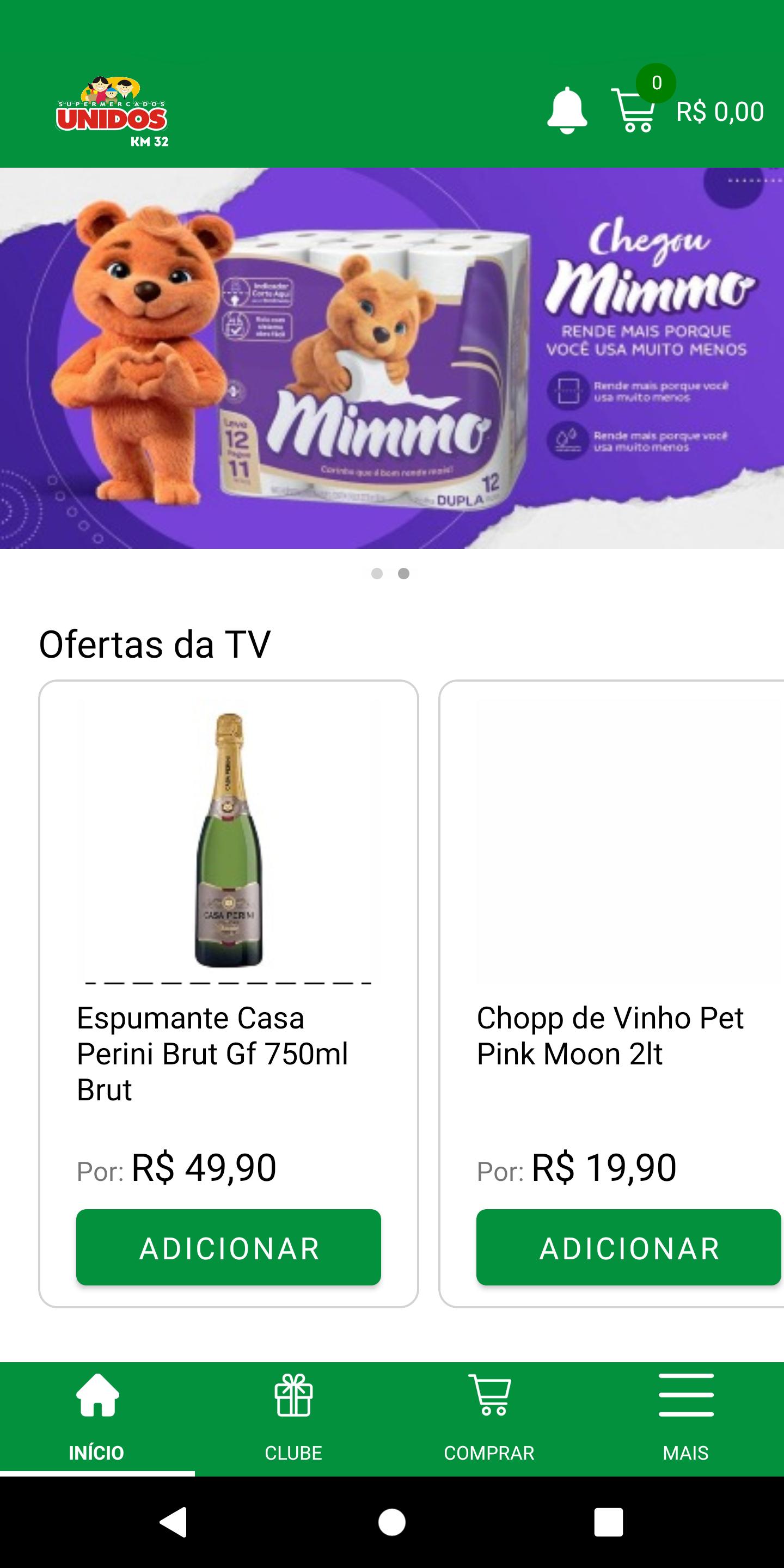Open the notifications bell
The height and width of the screenshot is (1568, 784).
[567, 110]
